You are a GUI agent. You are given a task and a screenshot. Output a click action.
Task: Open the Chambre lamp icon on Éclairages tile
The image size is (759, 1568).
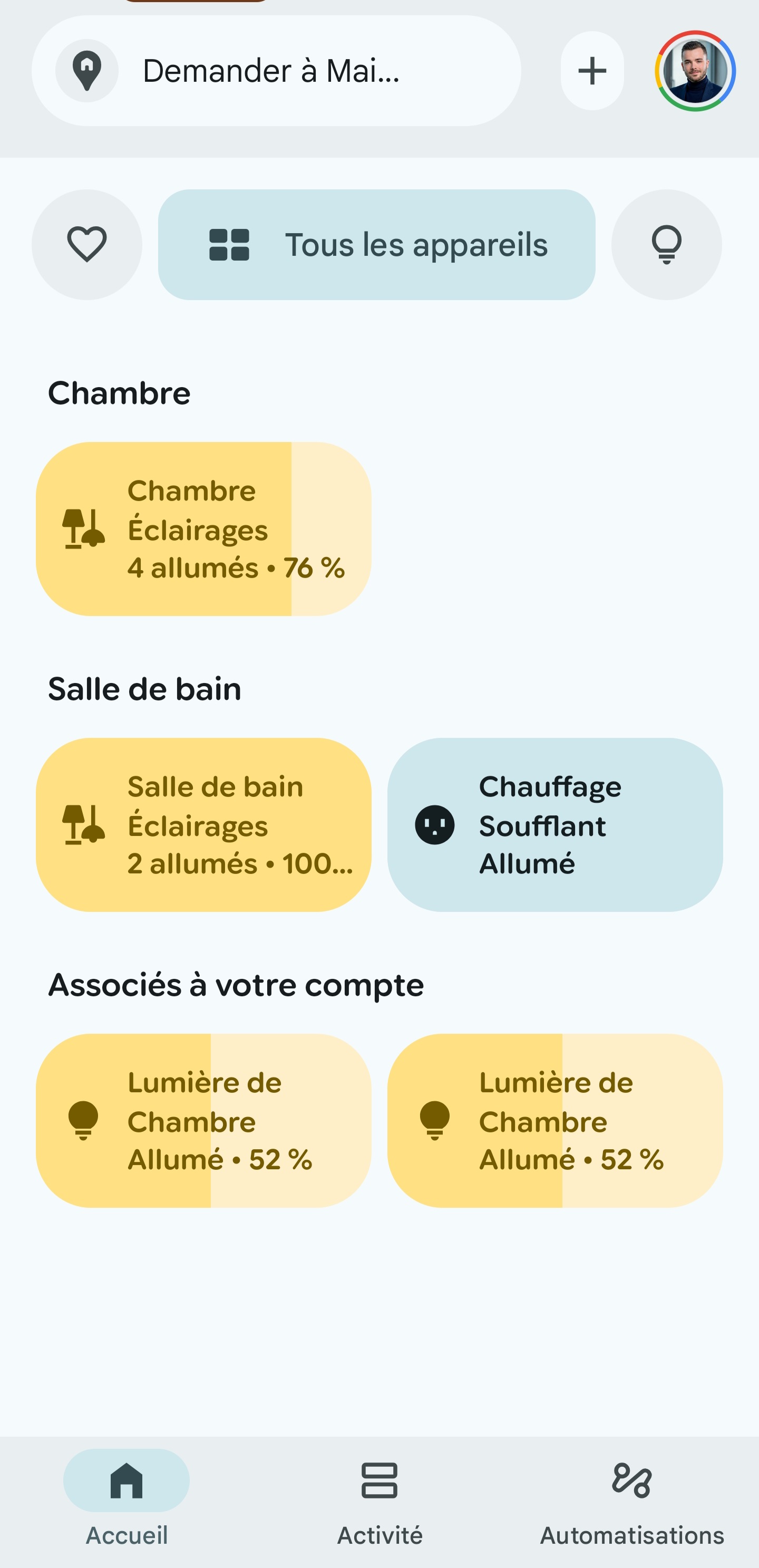[82, 530]
